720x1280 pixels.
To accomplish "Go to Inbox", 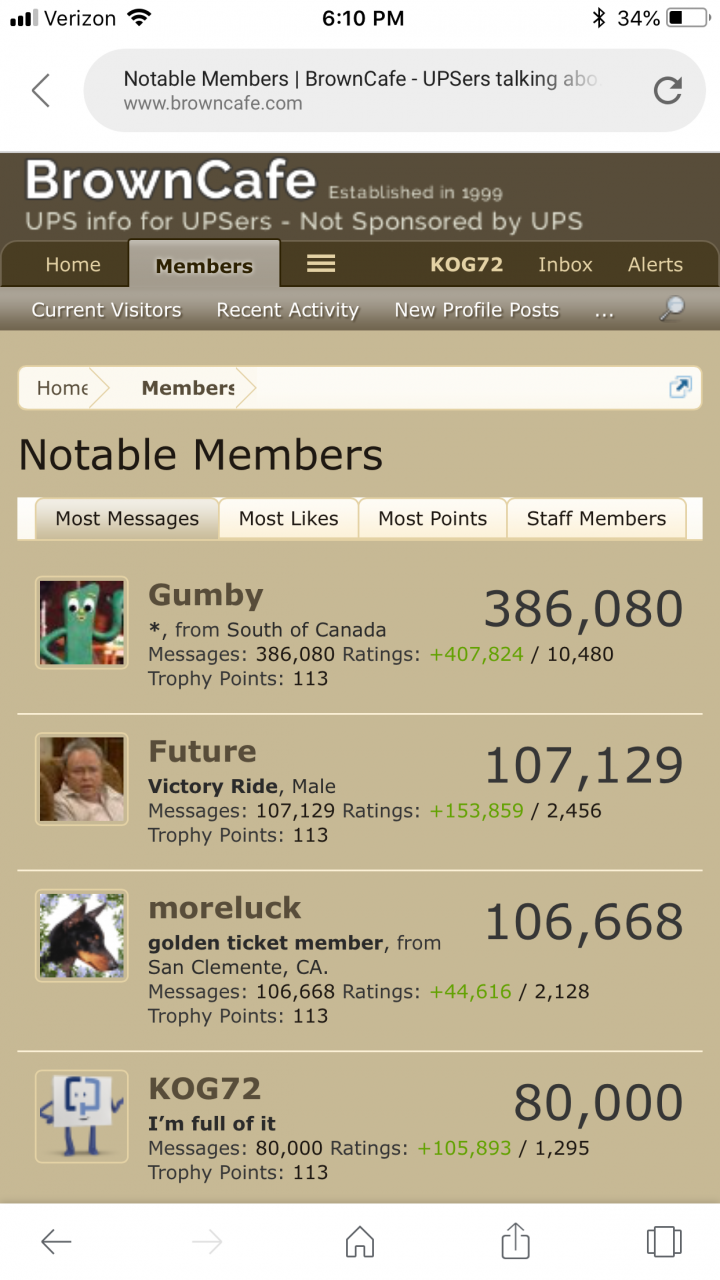I will [x=565, y=265].
